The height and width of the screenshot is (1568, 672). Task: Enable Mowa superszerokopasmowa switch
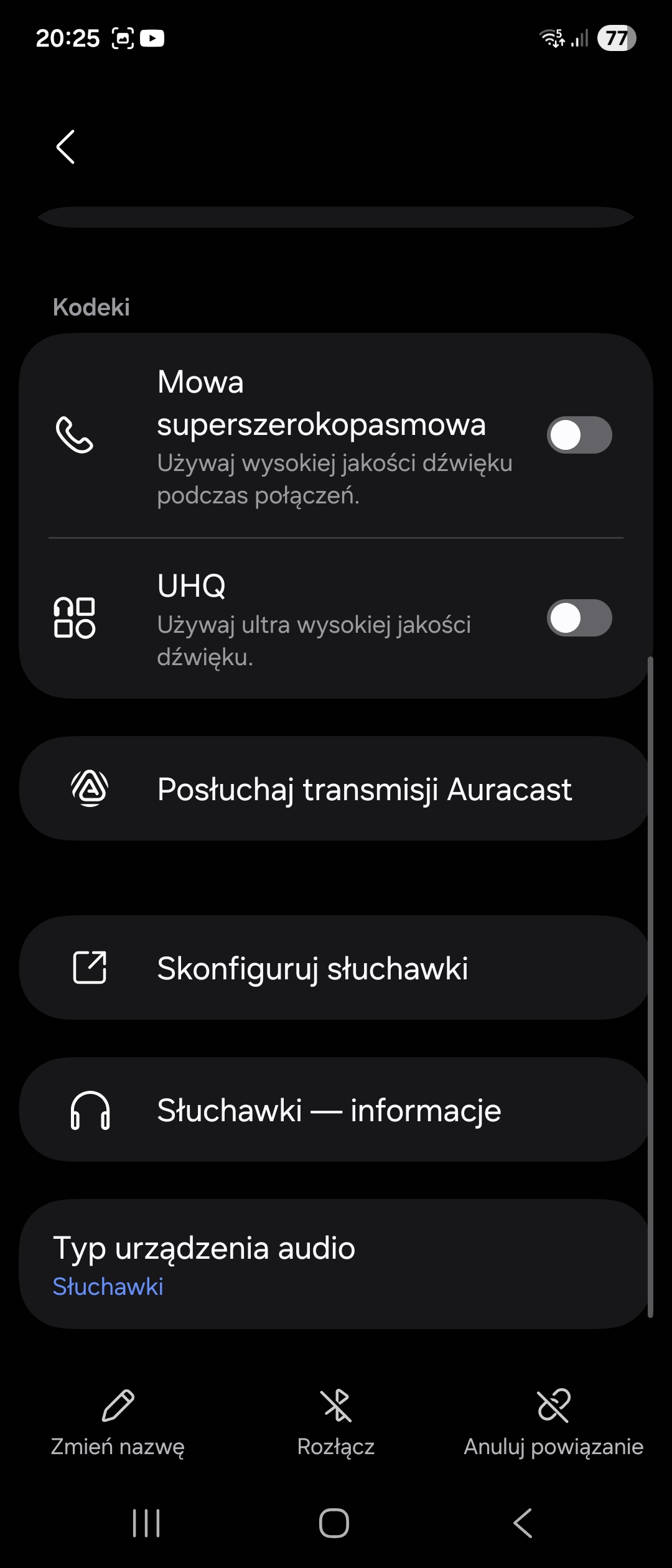click(579, 435)
